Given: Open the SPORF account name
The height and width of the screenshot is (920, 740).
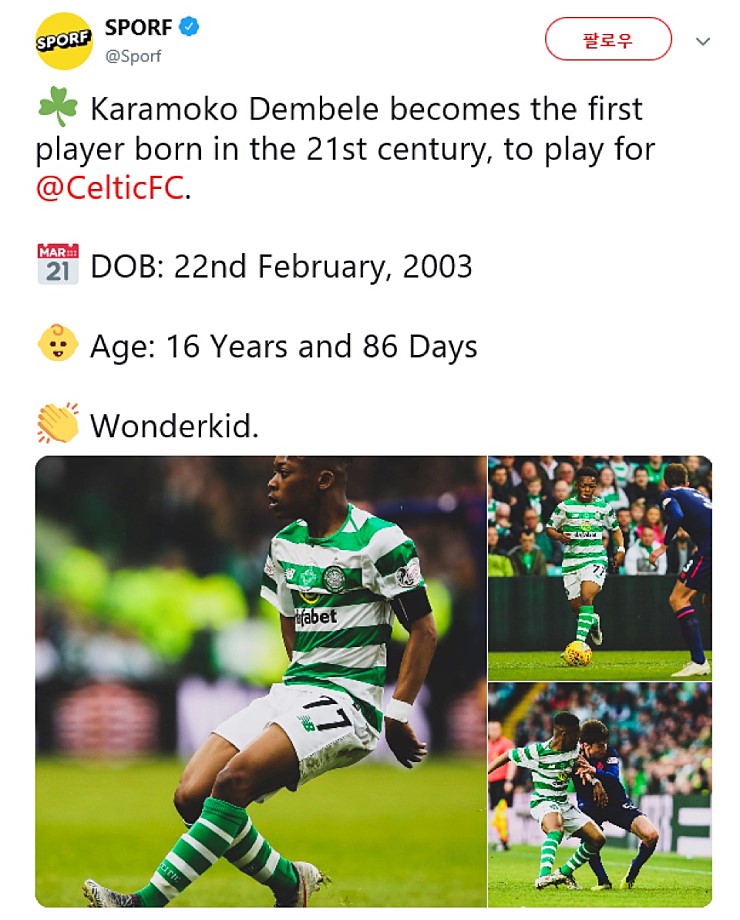Looking at the screenshot, I should point(138,28).
